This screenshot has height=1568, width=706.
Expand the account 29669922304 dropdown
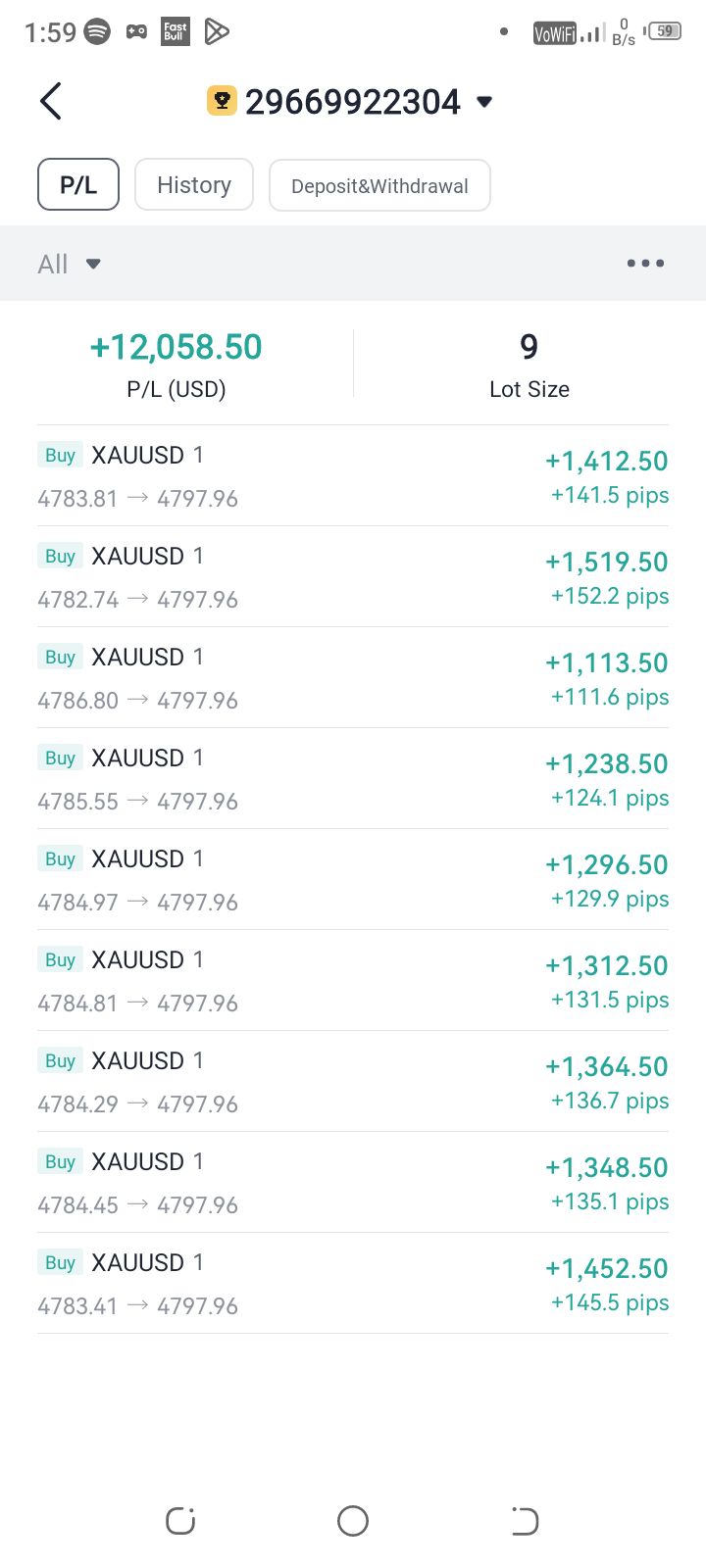point(483,102)
